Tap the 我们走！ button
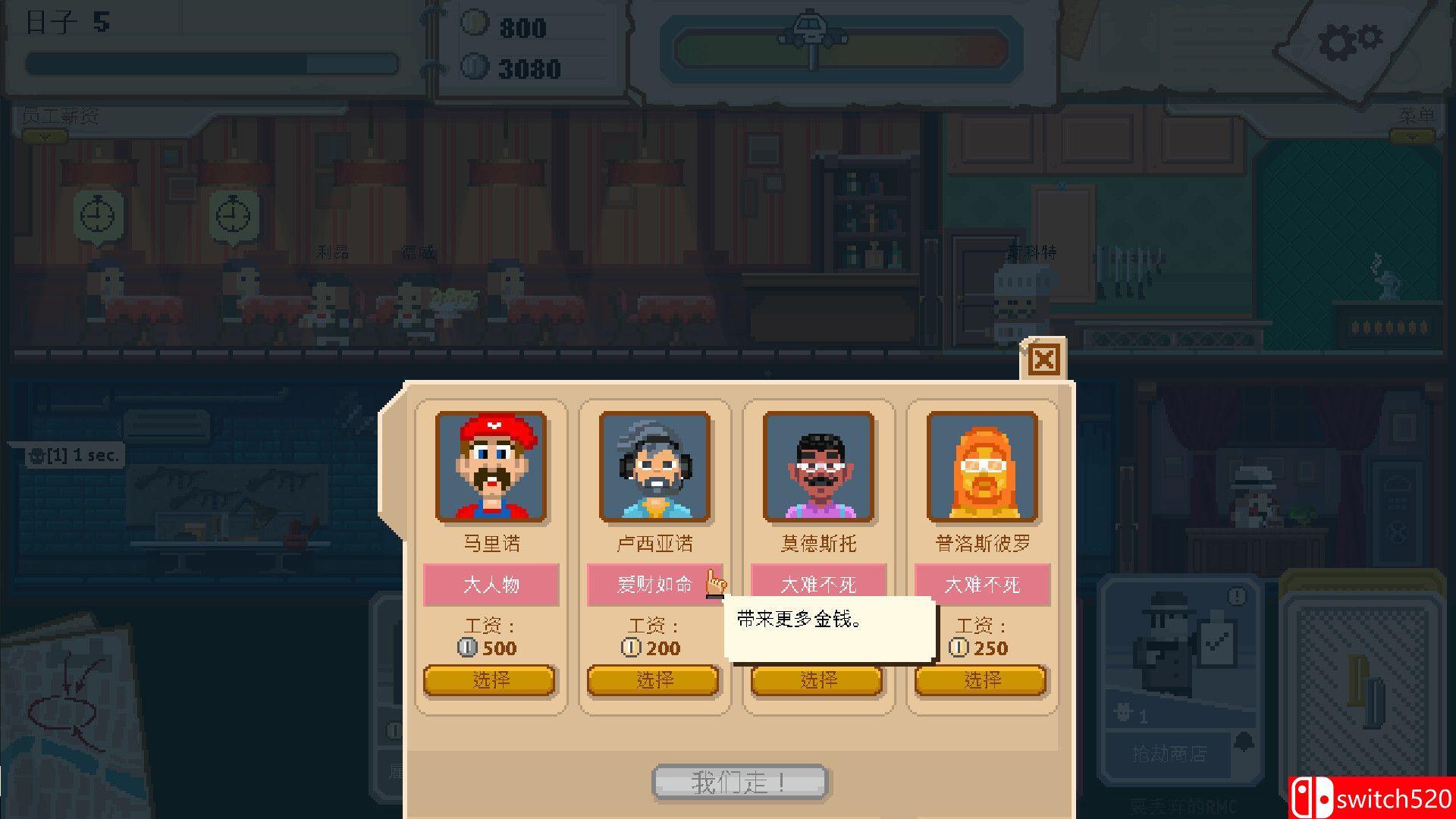1456x819 pixels. pyautogui.click(x=739, y=782)
